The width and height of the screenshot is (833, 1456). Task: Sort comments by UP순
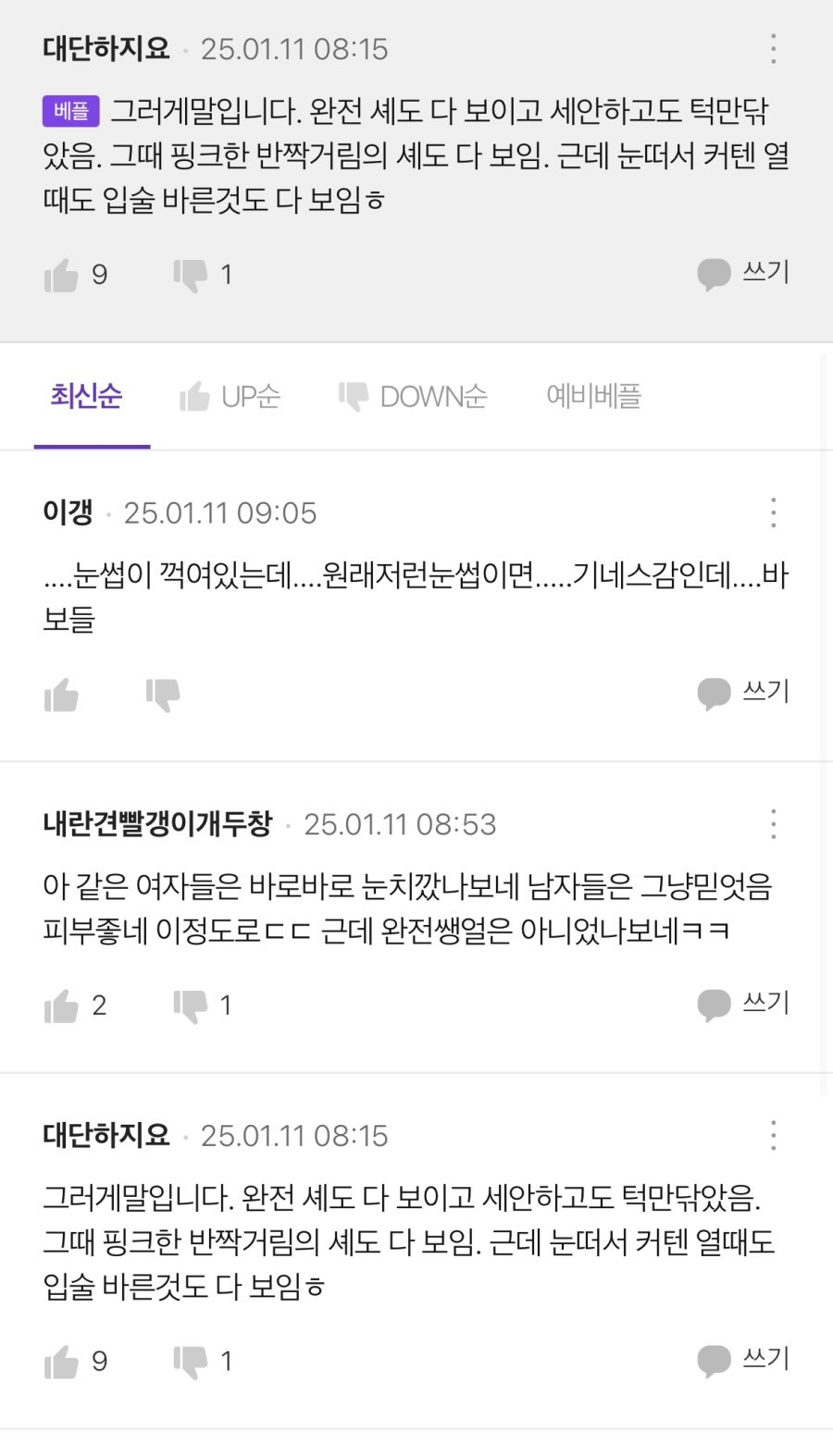tap(230, 397)
